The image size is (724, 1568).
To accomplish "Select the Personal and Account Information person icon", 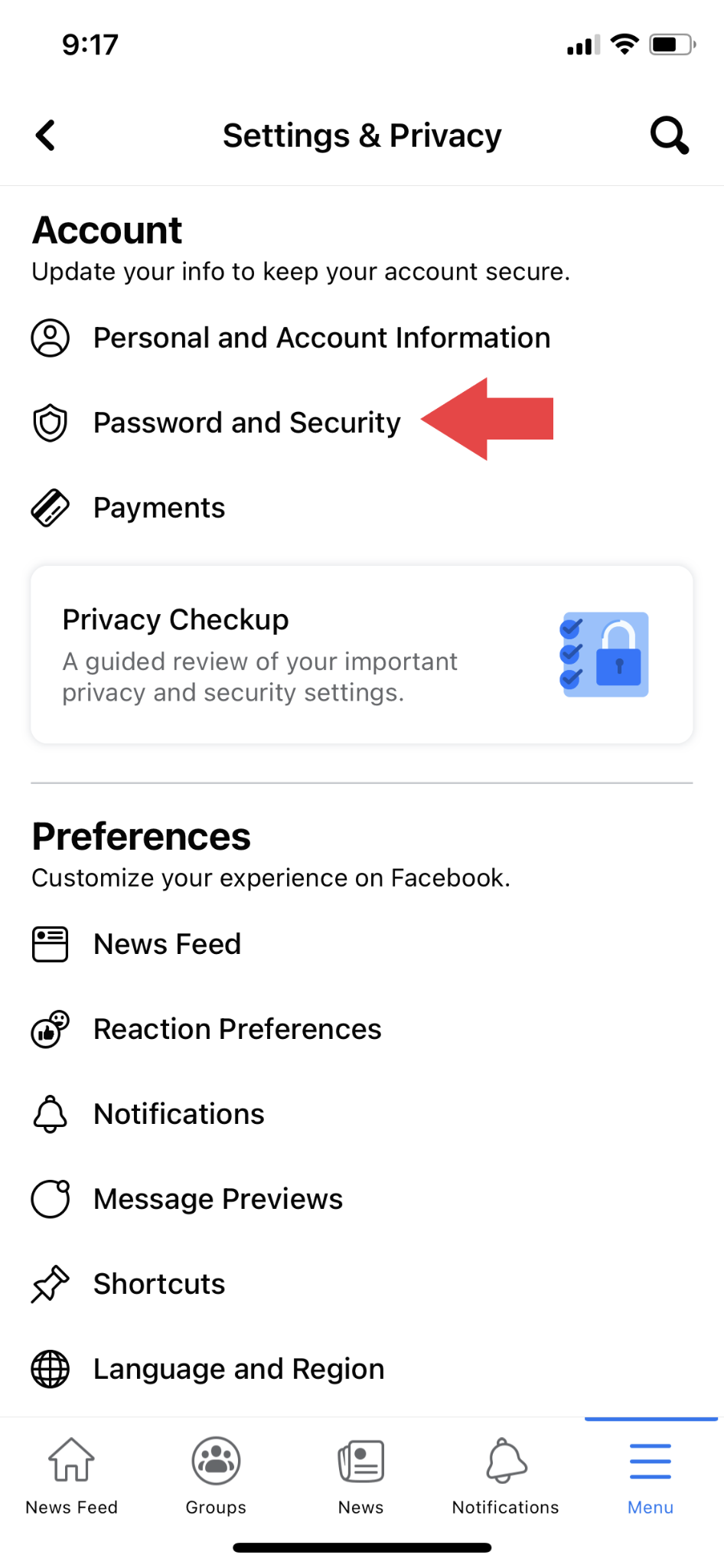I will click(x=50, y=338).
